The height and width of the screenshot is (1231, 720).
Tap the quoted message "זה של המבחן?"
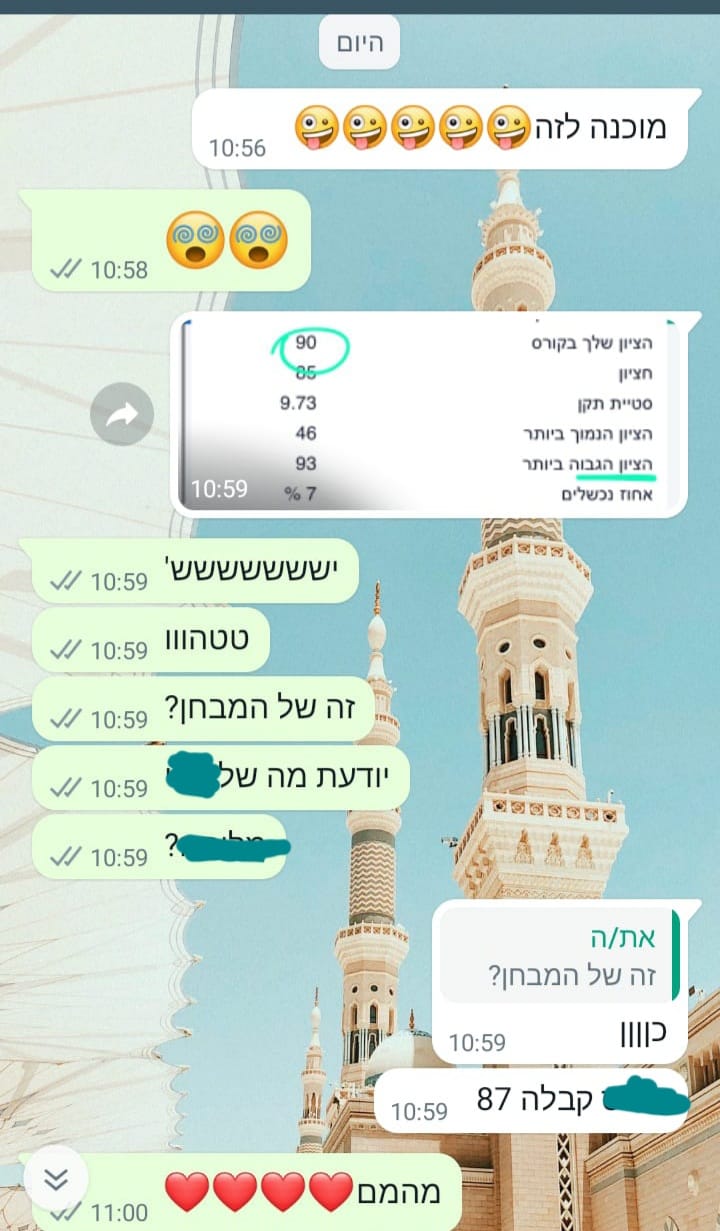coord(560,956)
